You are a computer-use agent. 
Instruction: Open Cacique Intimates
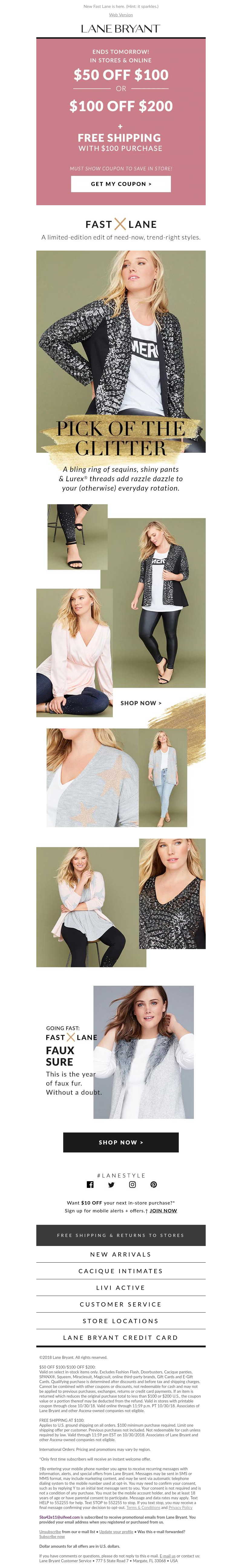coord(120,1271)
